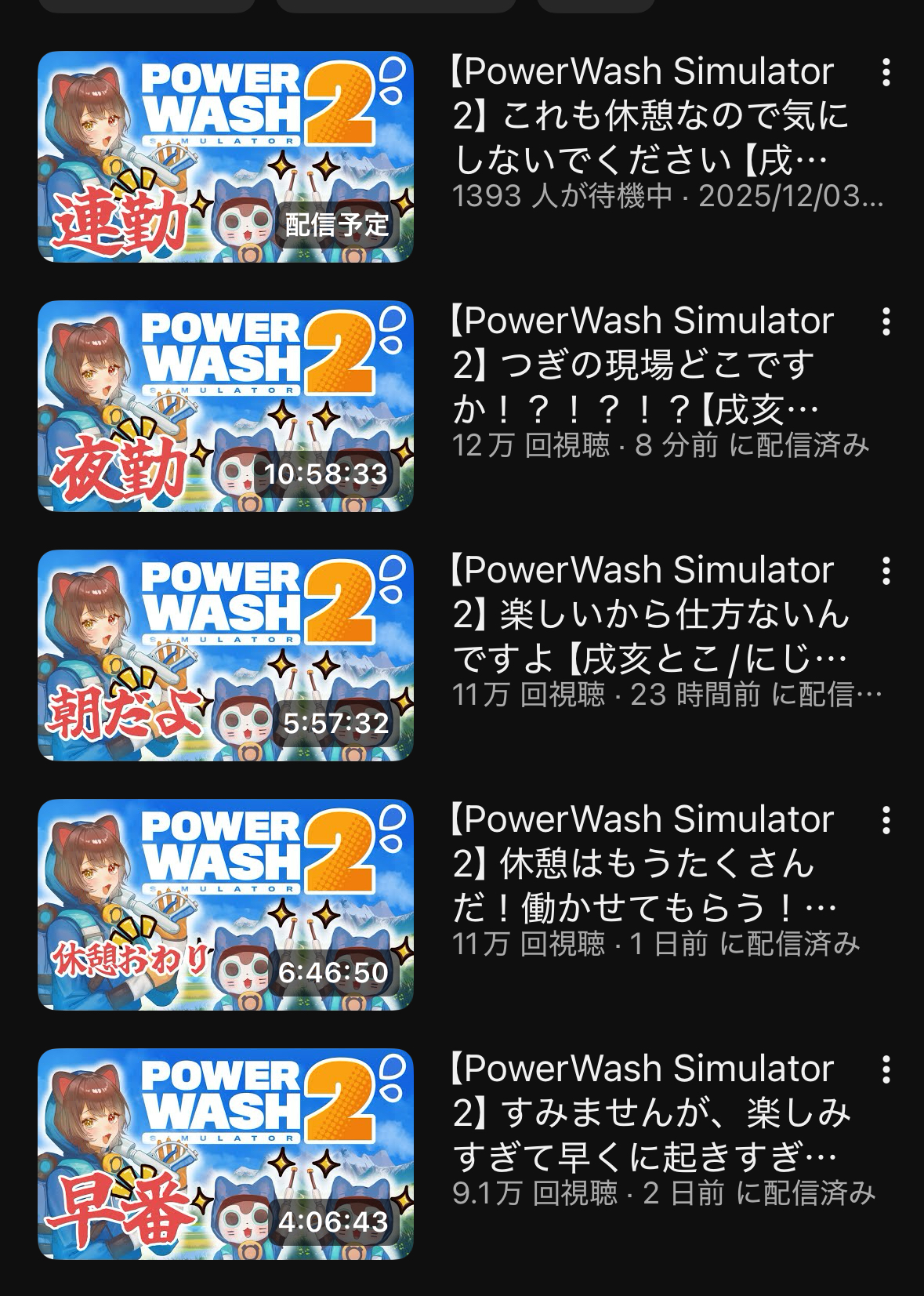The height and width of the screenshot is (1296, 924).
Task: Open the video titled つぎの現場どこですか
Action: coord(643,365)
